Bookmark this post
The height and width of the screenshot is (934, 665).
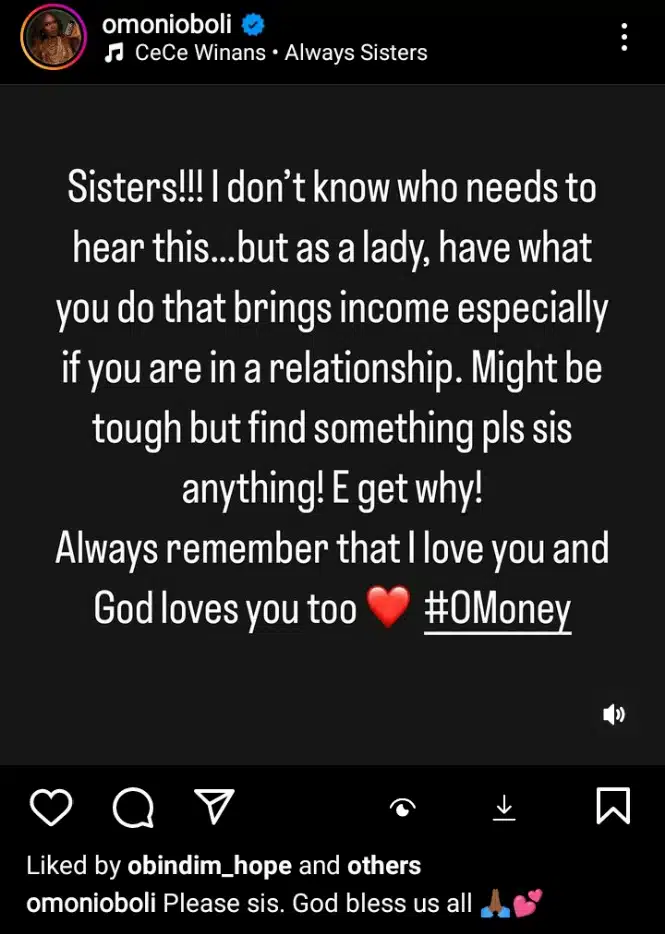coord(612,806)
